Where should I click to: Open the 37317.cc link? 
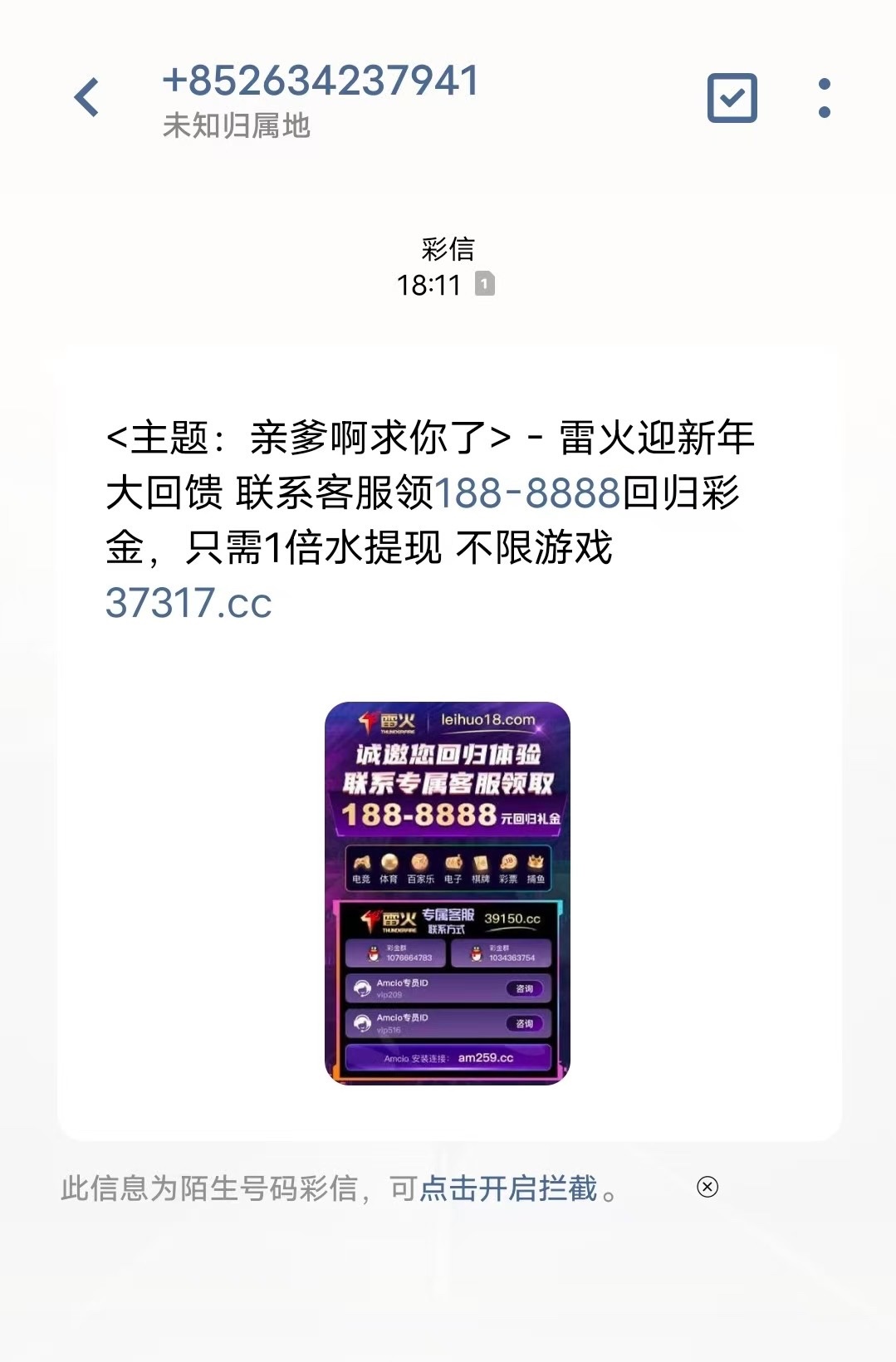pyautogui.click(x=189, y=603)
